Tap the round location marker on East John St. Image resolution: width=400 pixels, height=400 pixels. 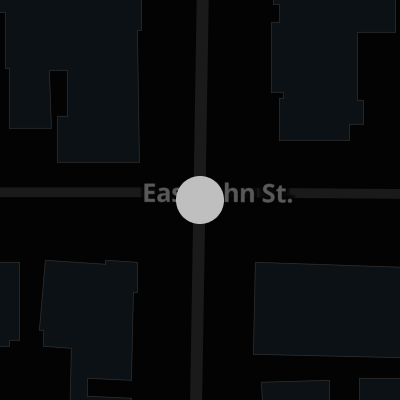coord(200,200)
